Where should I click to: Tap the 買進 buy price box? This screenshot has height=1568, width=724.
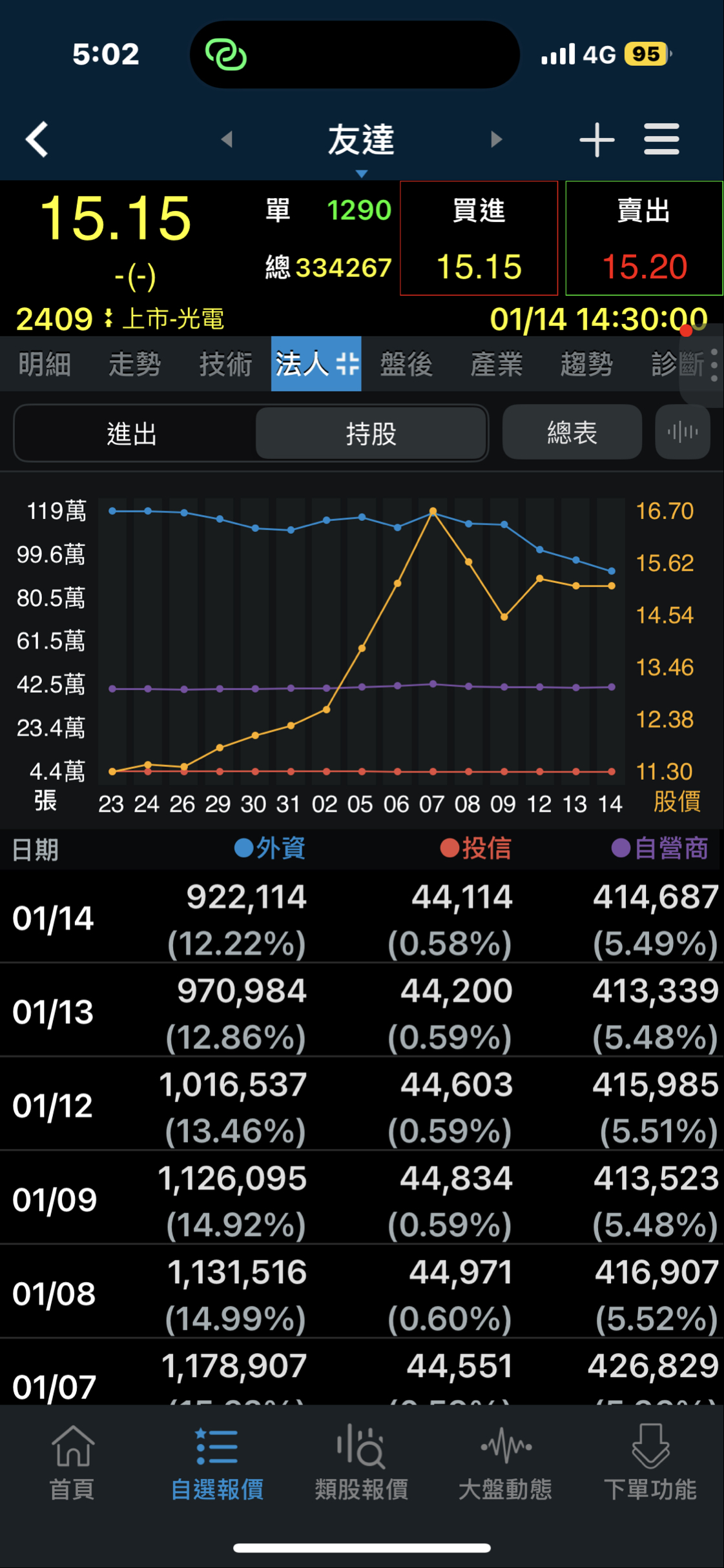tap(479, 238)
